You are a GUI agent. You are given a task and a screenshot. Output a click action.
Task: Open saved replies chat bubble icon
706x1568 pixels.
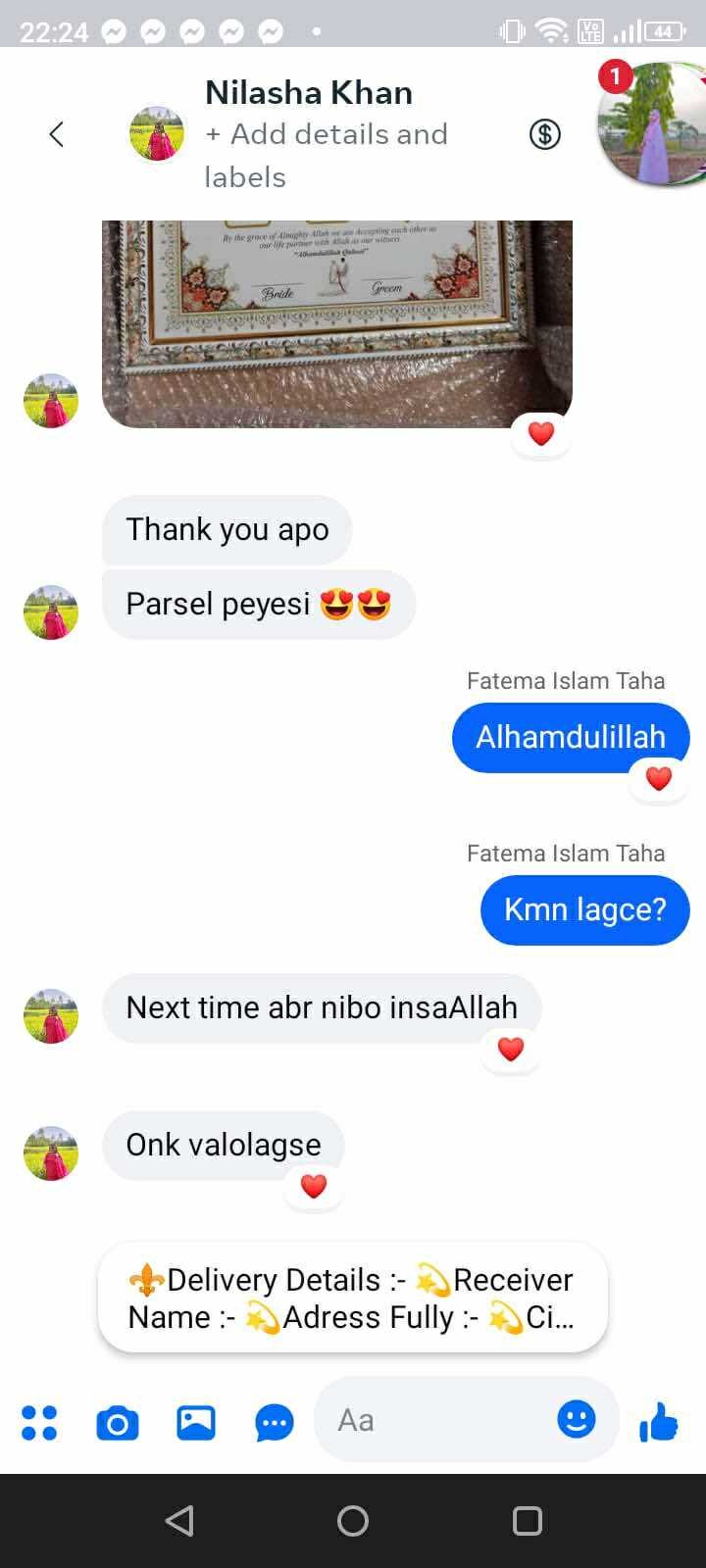pyautogui.click(x=275, y=1422)
